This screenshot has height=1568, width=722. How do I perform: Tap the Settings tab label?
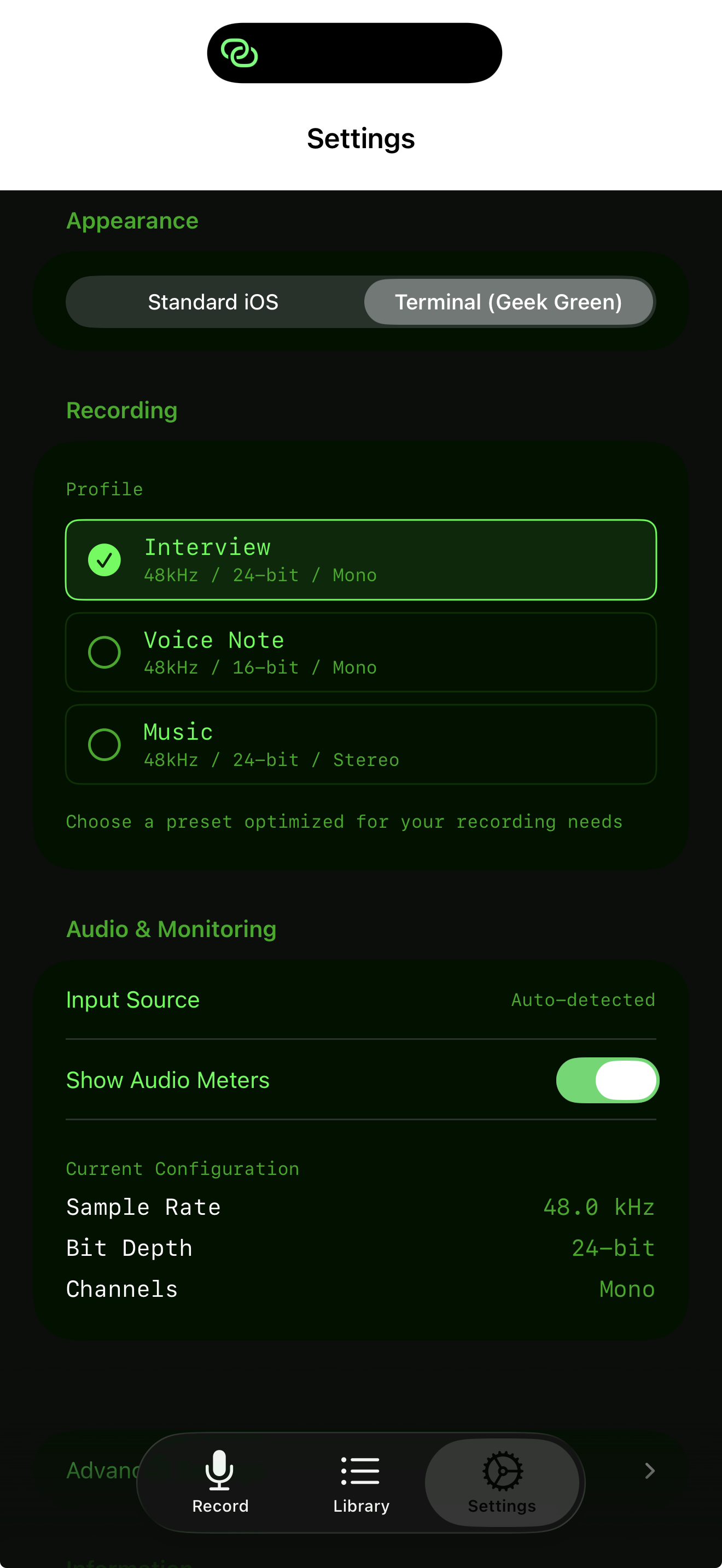[502, 1506]
